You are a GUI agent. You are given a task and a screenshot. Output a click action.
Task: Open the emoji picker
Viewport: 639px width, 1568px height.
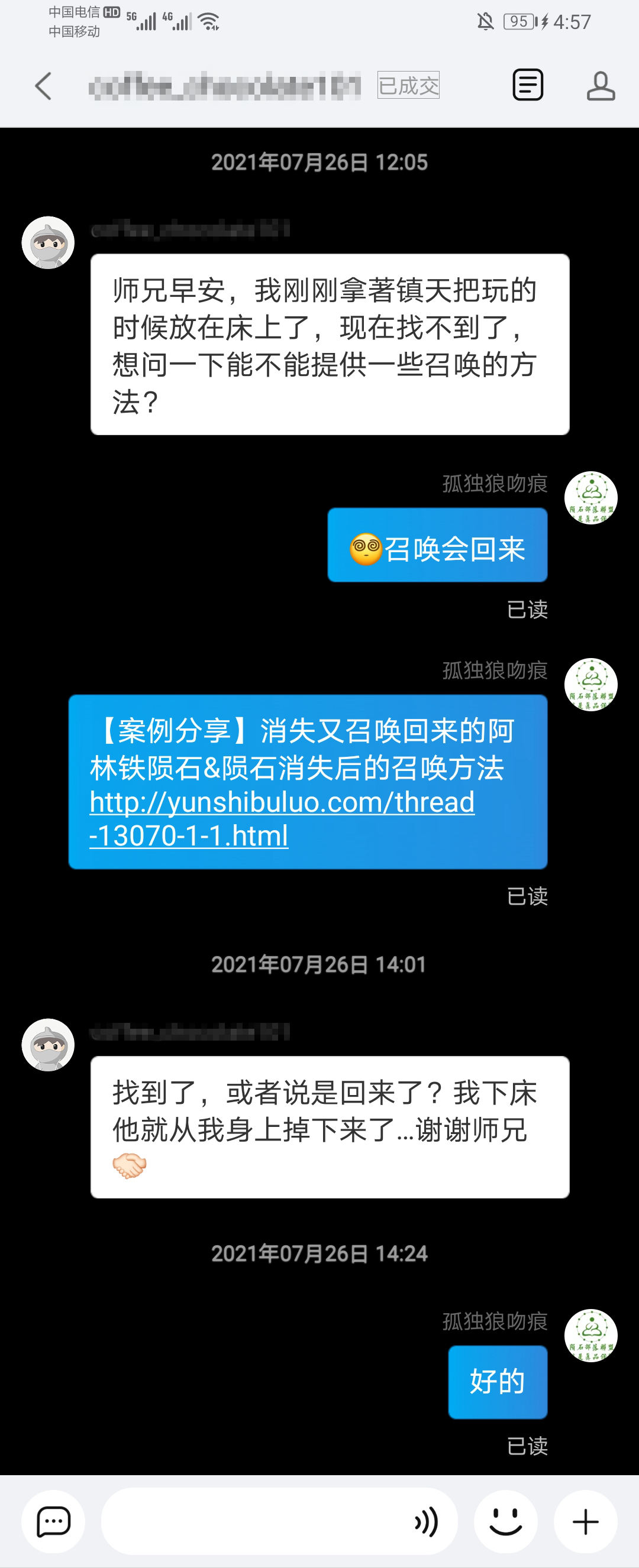click(x=506, y=1522)
